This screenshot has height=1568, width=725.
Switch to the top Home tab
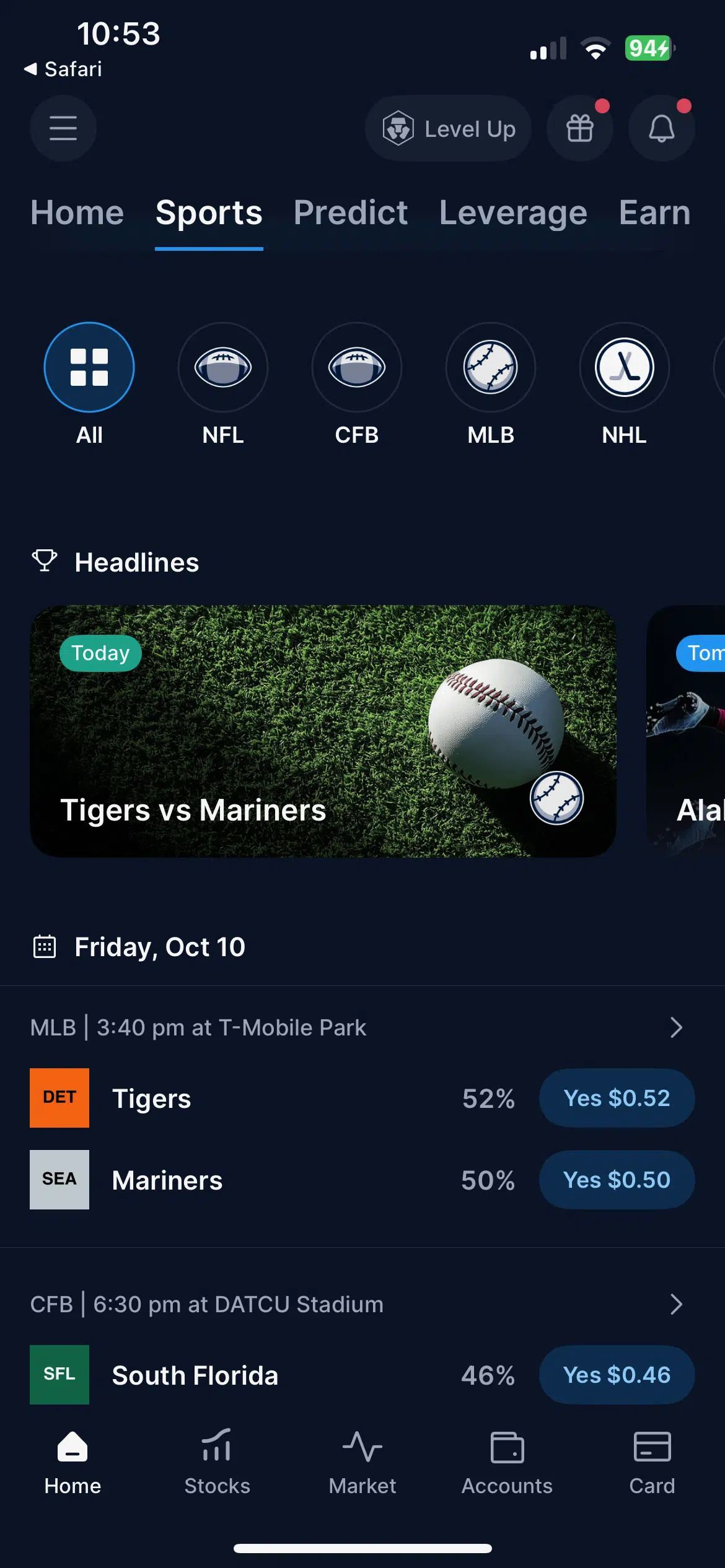(x=77, y=213)
